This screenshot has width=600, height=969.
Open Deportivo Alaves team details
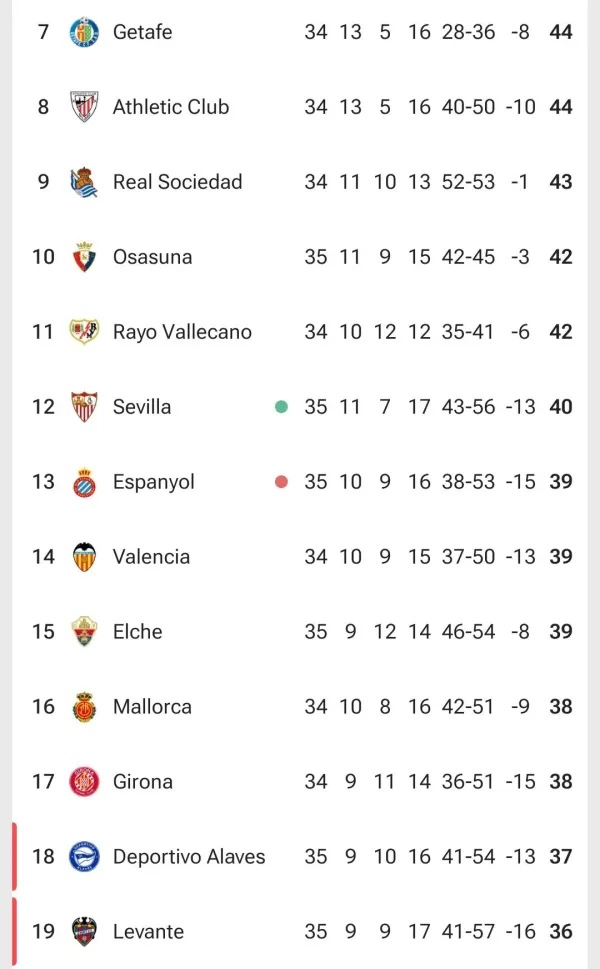point(300,857)
